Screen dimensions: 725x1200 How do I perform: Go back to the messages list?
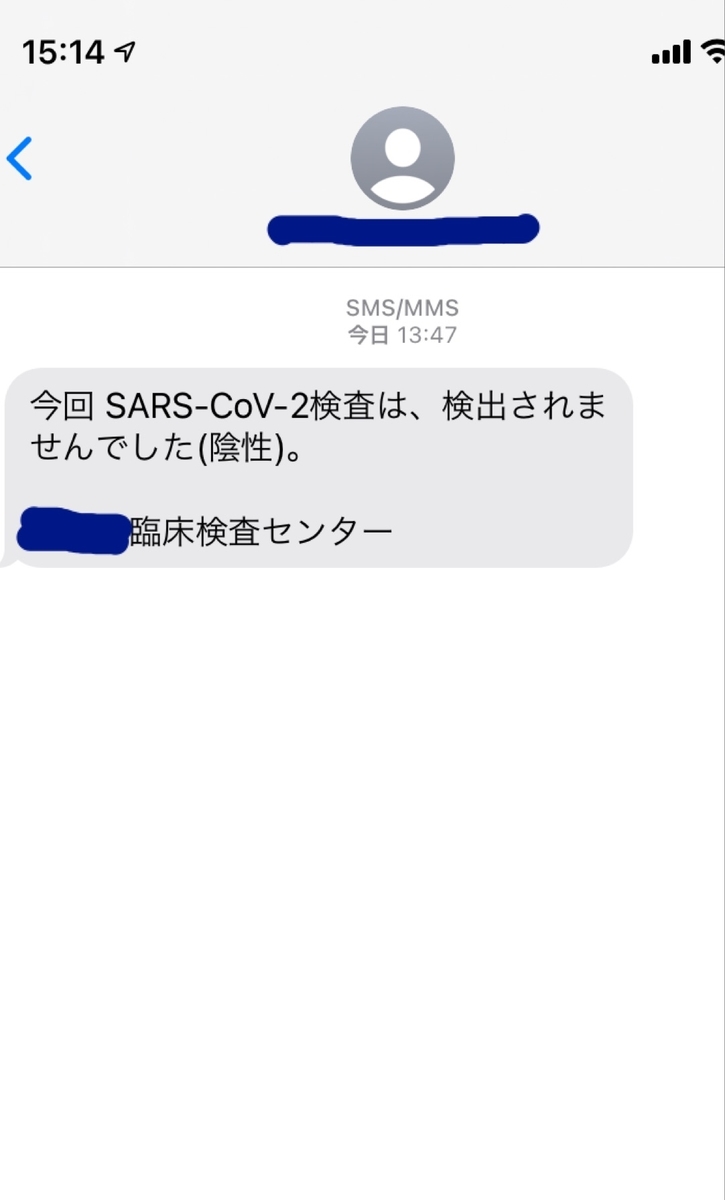20,158
